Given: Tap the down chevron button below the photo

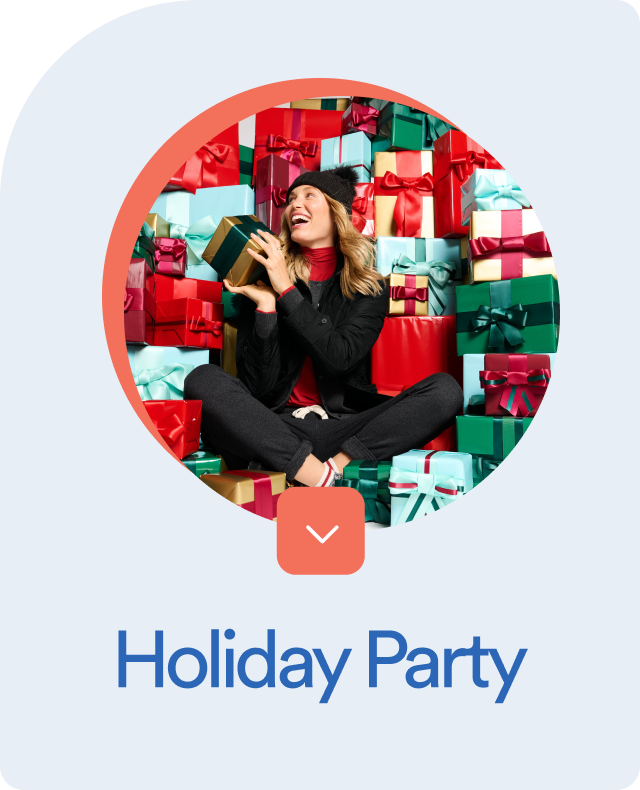Looking at the screenshot, I should (x=321, y=532).
